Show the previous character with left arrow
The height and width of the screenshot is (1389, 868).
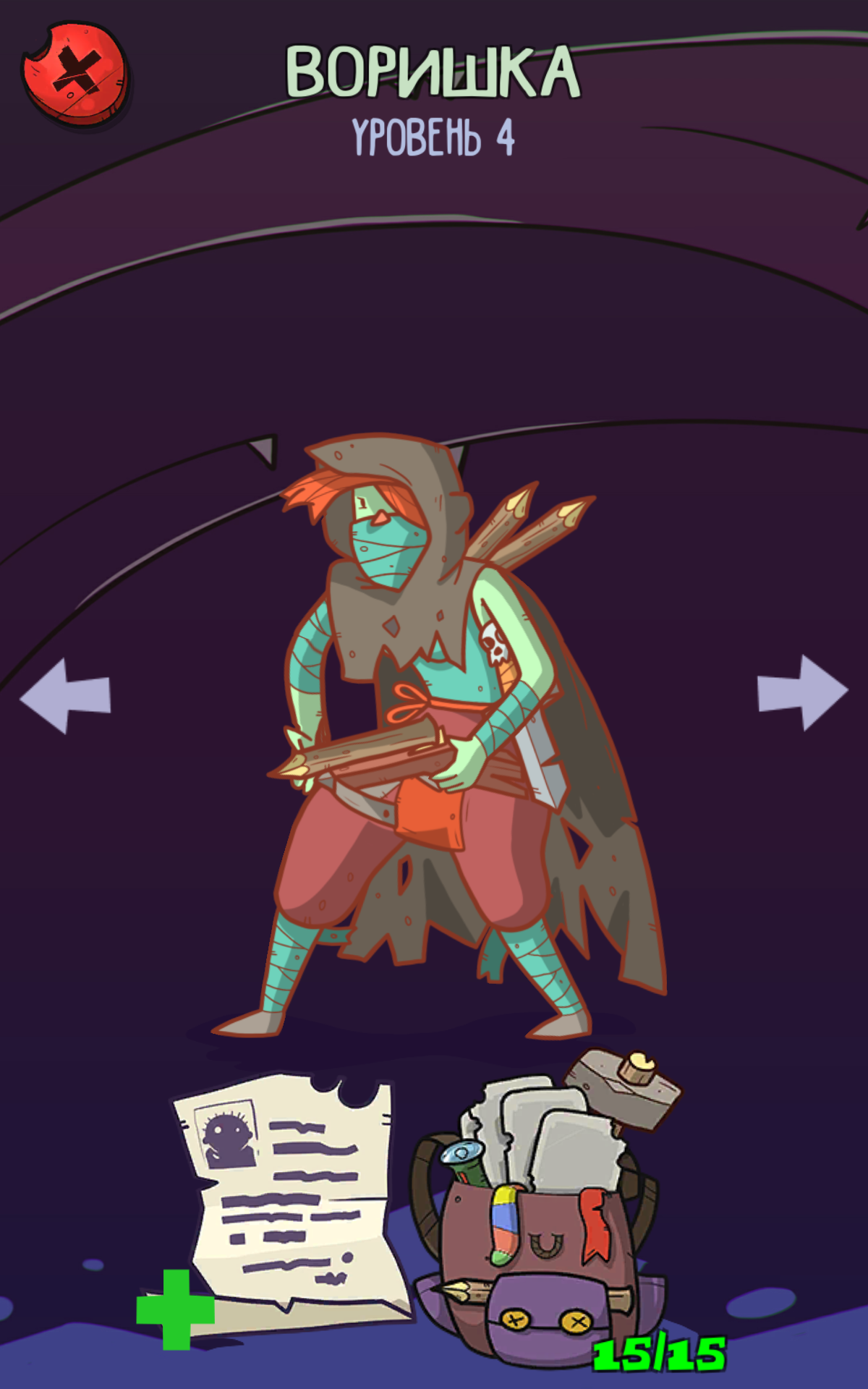pos(66,696)
